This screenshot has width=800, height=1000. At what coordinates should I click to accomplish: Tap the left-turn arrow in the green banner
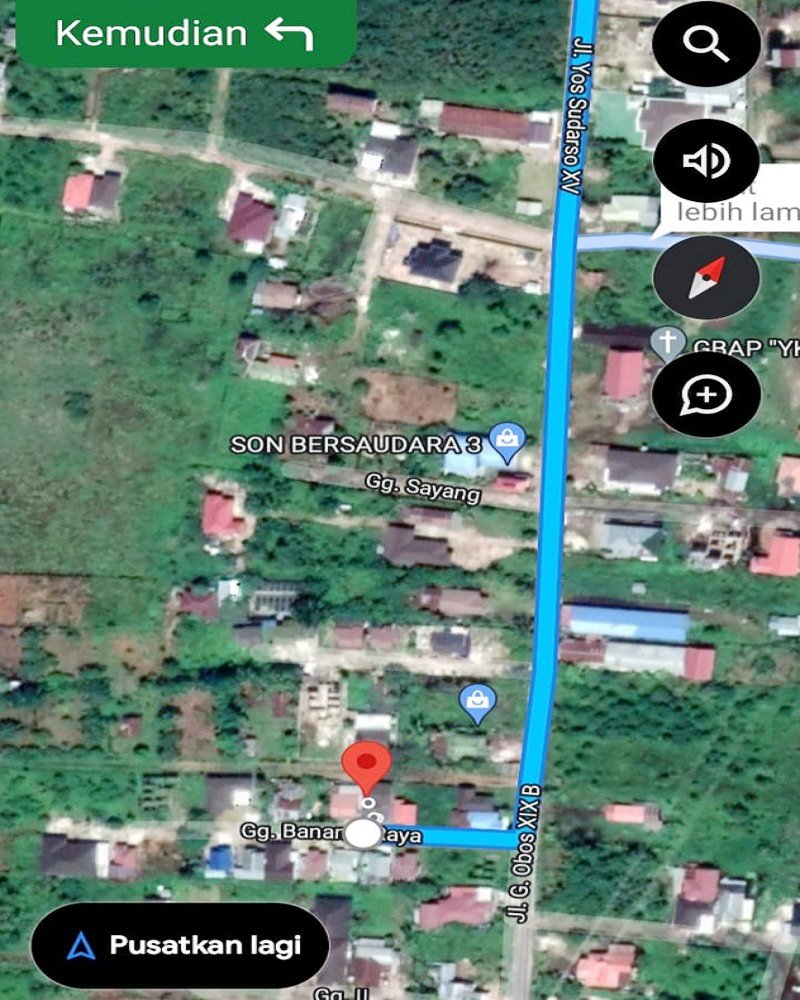click(291, 33)
